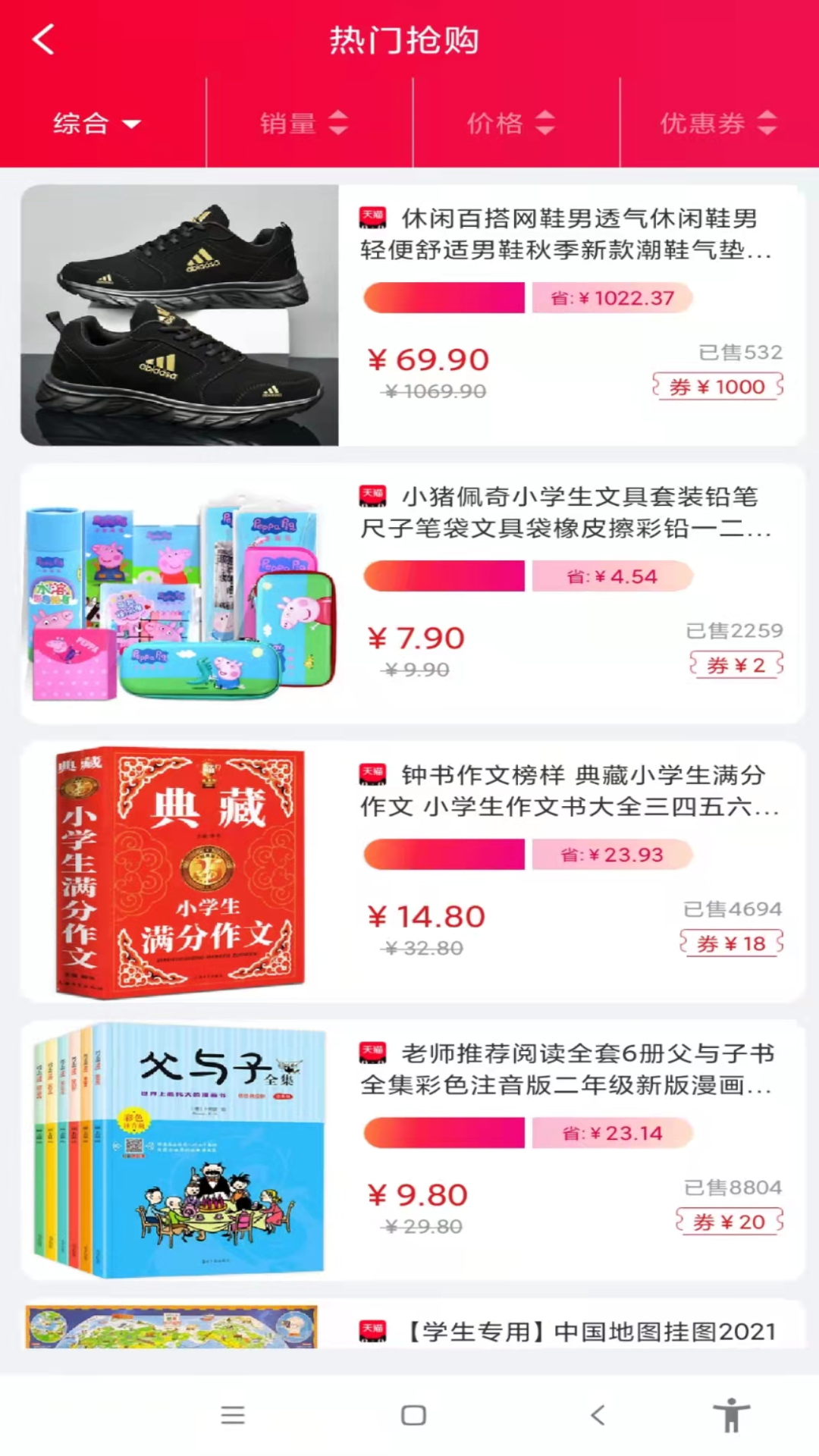The height and width of the screenshot is (1456, 819).
Task: Tap the hamburger menu icon in the navigation bar
Action: (233, 1415)
